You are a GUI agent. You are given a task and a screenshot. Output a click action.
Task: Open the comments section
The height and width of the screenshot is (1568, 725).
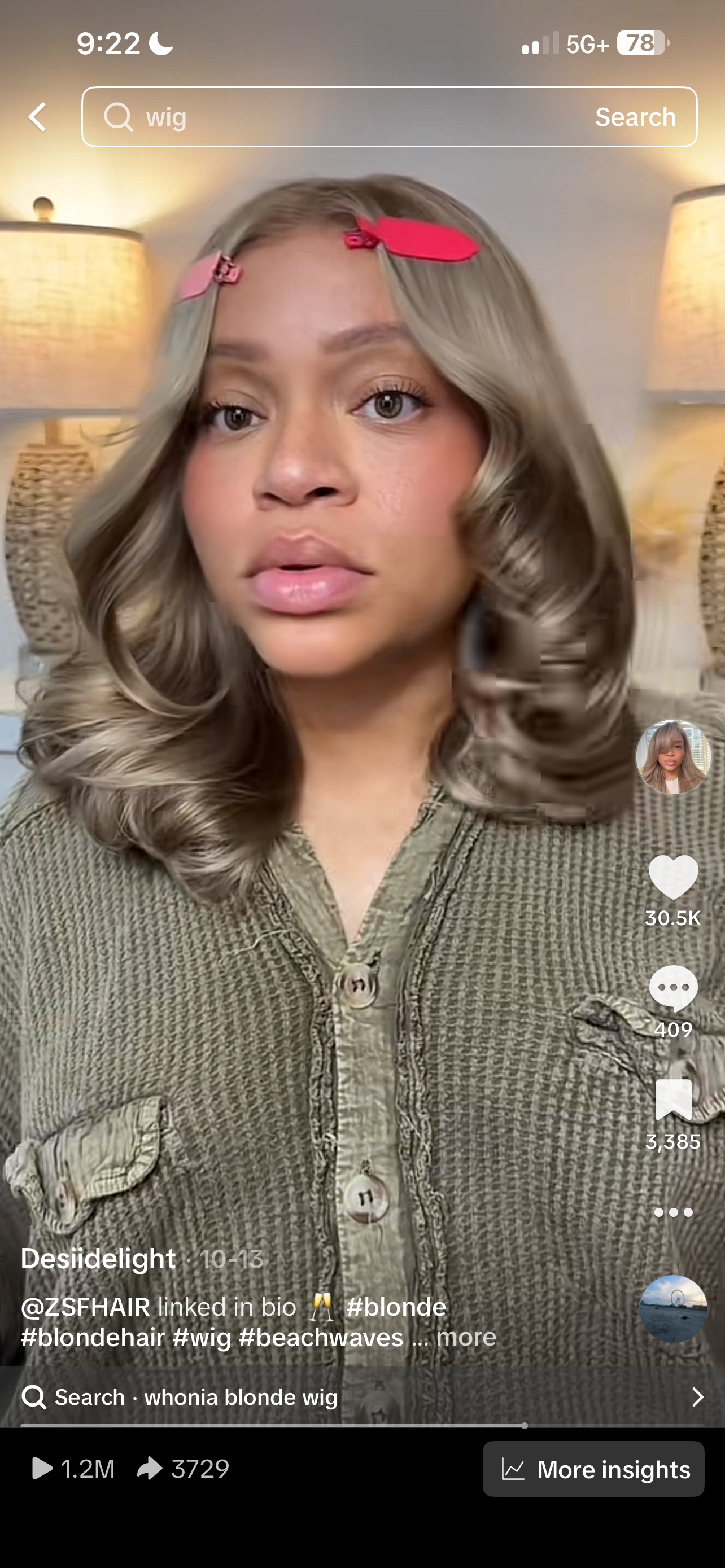672,988
